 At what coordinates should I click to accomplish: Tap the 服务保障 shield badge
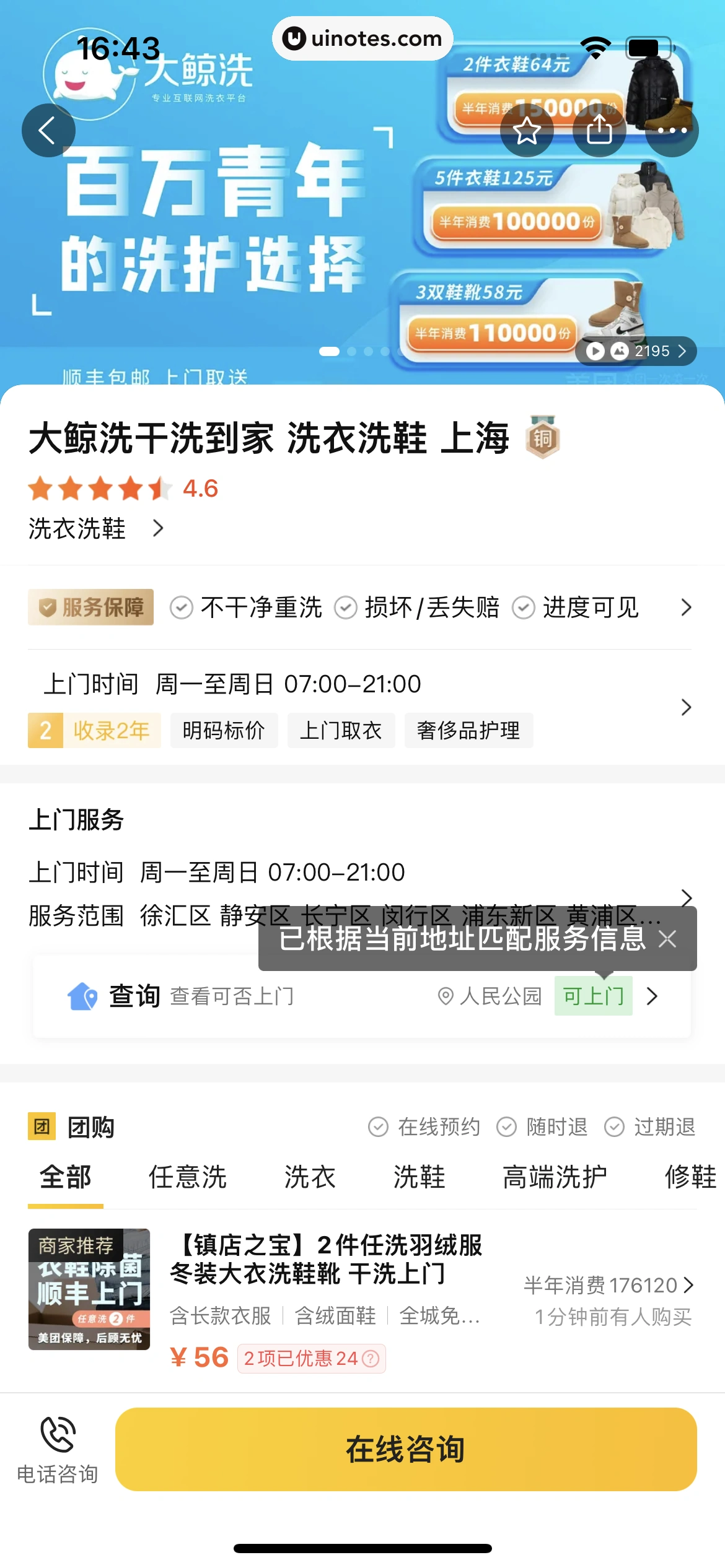tap(90, 607)
